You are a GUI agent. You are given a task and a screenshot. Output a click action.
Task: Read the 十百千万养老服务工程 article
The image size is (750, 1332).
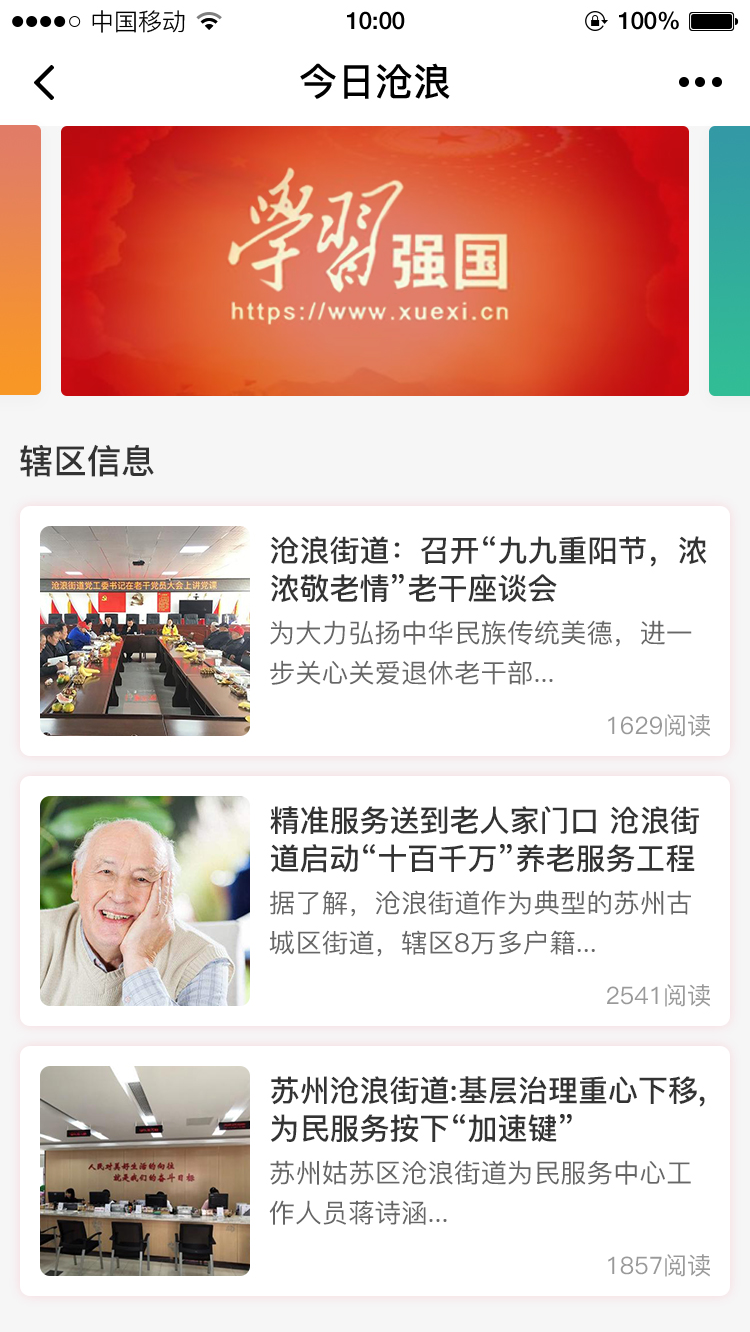[484, 840]
